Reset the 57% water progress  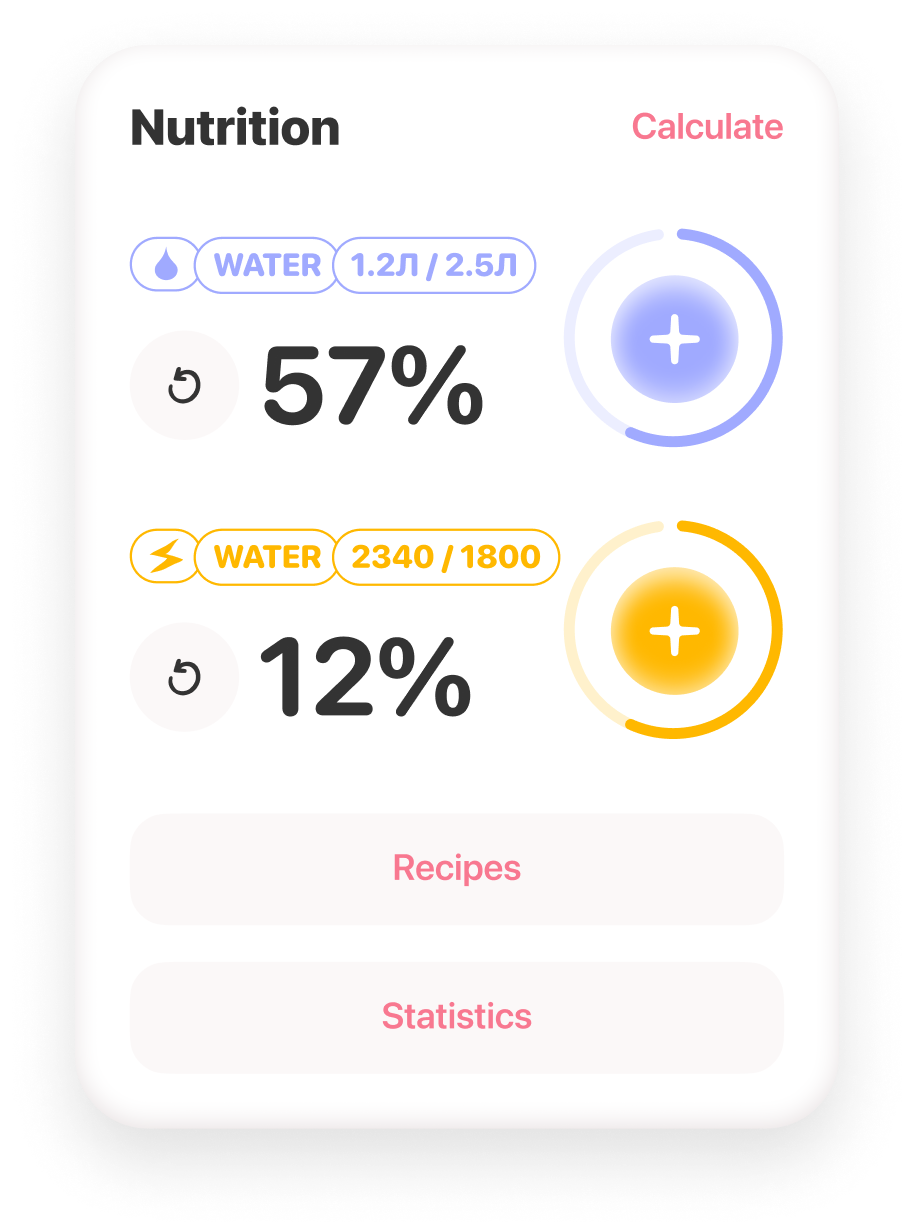(x=184, y=385)
